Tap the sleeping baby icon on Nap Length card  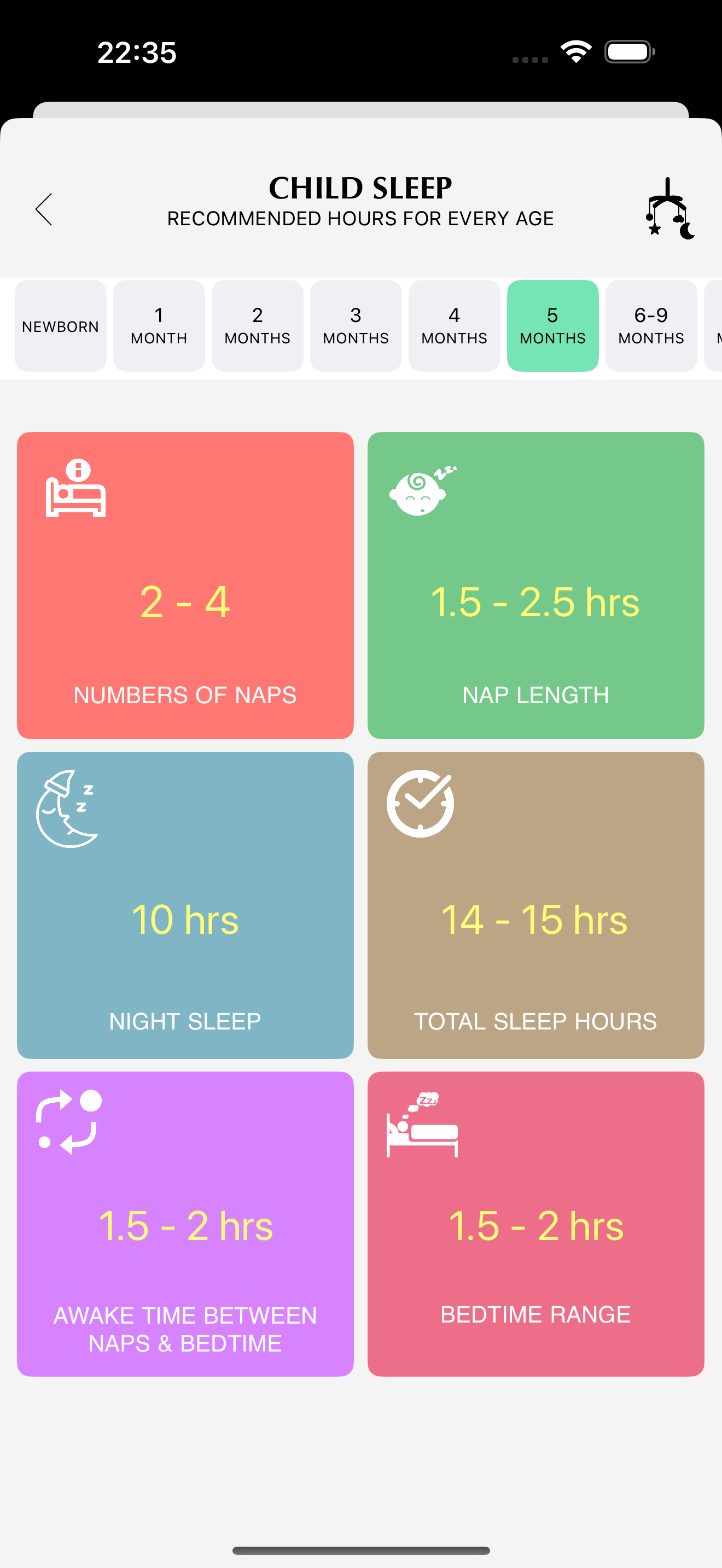pos(422,490)
